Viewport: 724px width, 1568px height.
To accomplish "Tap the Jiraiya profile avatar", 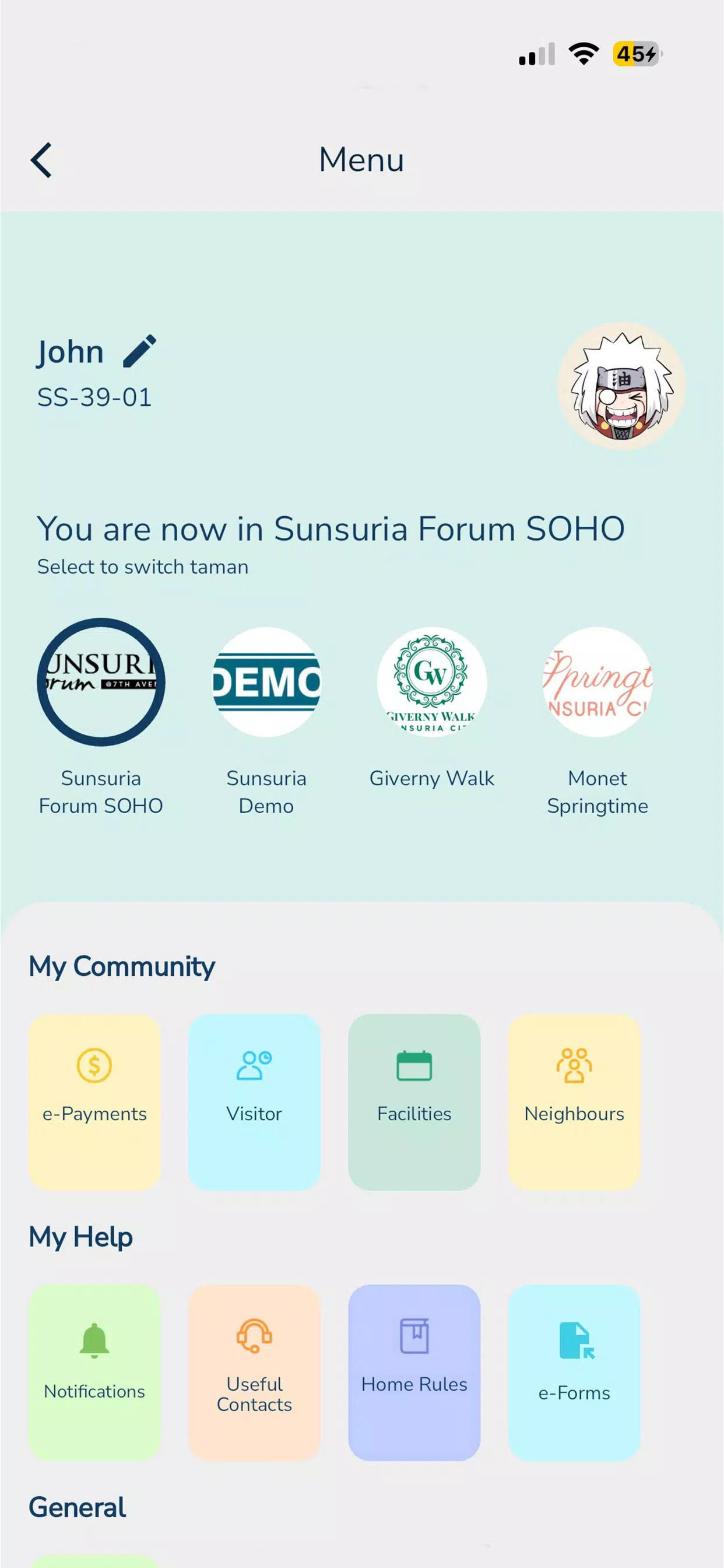I will click(x=620, y=386).
